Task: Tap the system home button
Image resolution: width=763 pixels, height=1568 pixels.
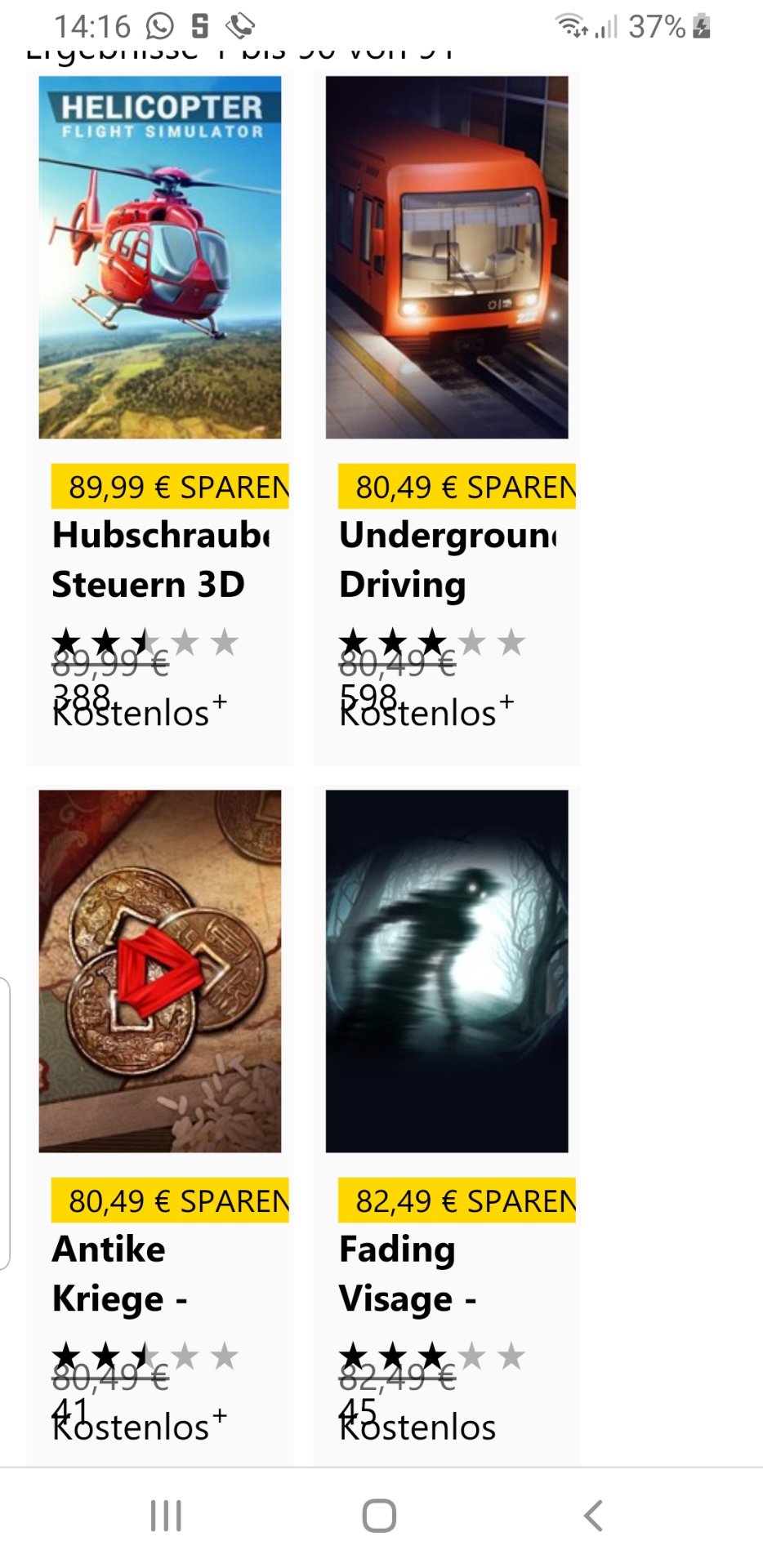Action: [380, 1516]
